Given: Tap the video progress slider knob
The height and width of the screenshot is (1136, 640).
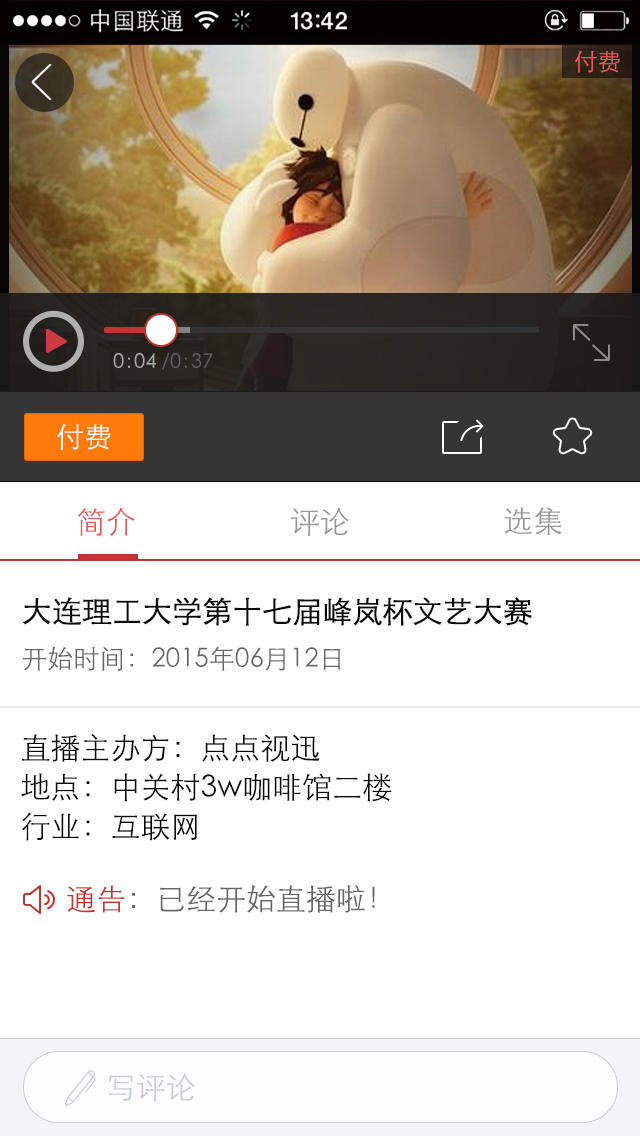Looking at the screenshot, I should [x=161, y=329].
